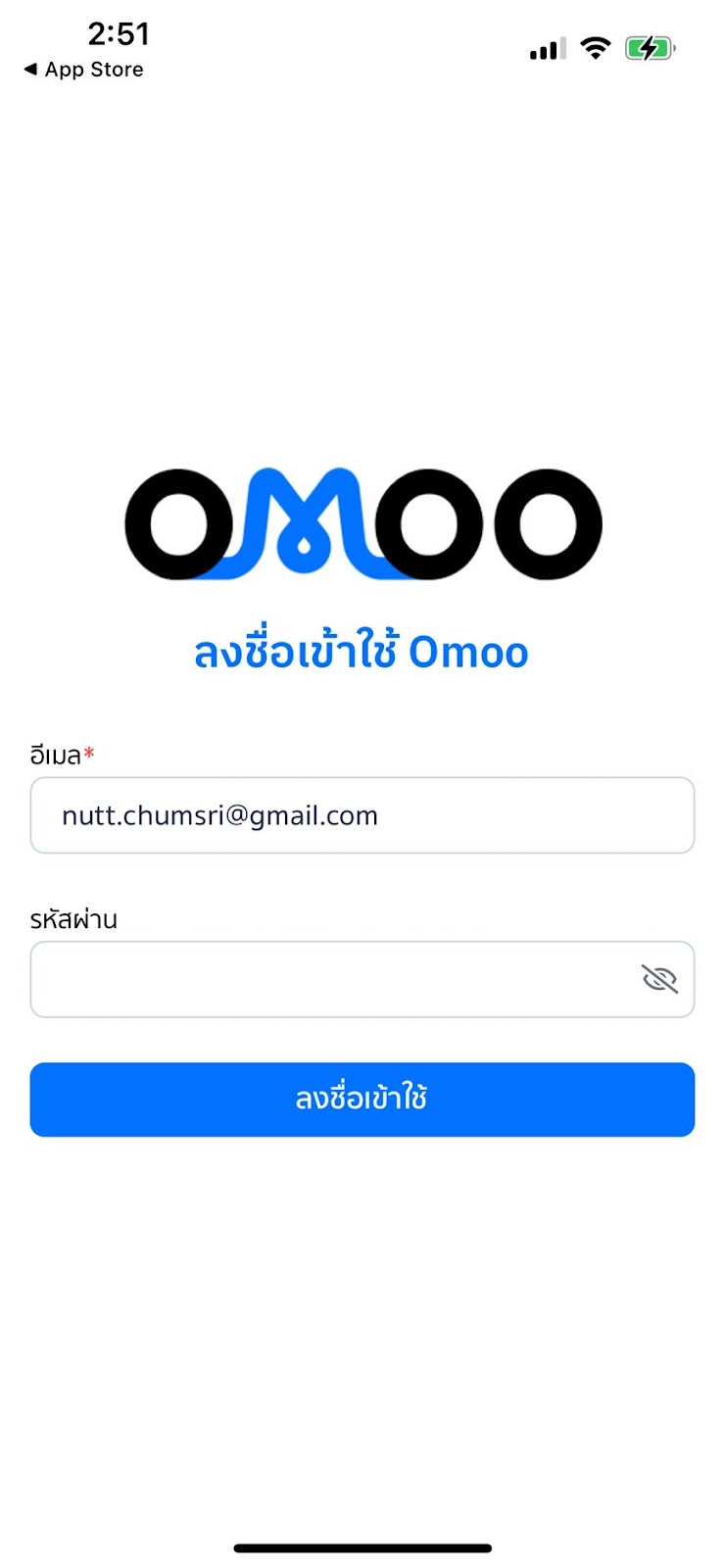Image resolution: width=725 pixels, height=1568 pixels.
Task: Toggle password visibility eye icon
Action: coord(659,978)
